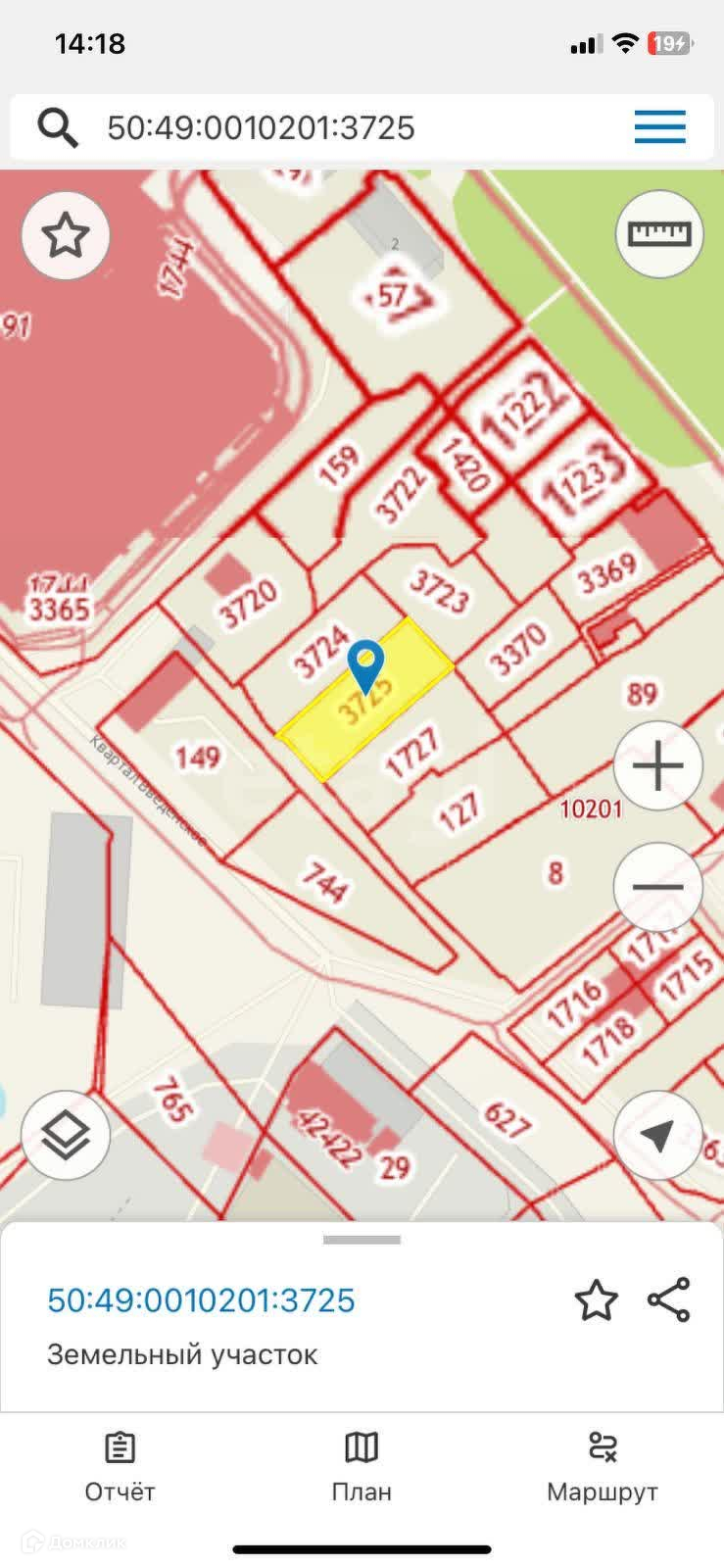The width and height of the screenshot is (724, 1568).
Task: Build a route via Маршрут
Action: pos(602,1467)
